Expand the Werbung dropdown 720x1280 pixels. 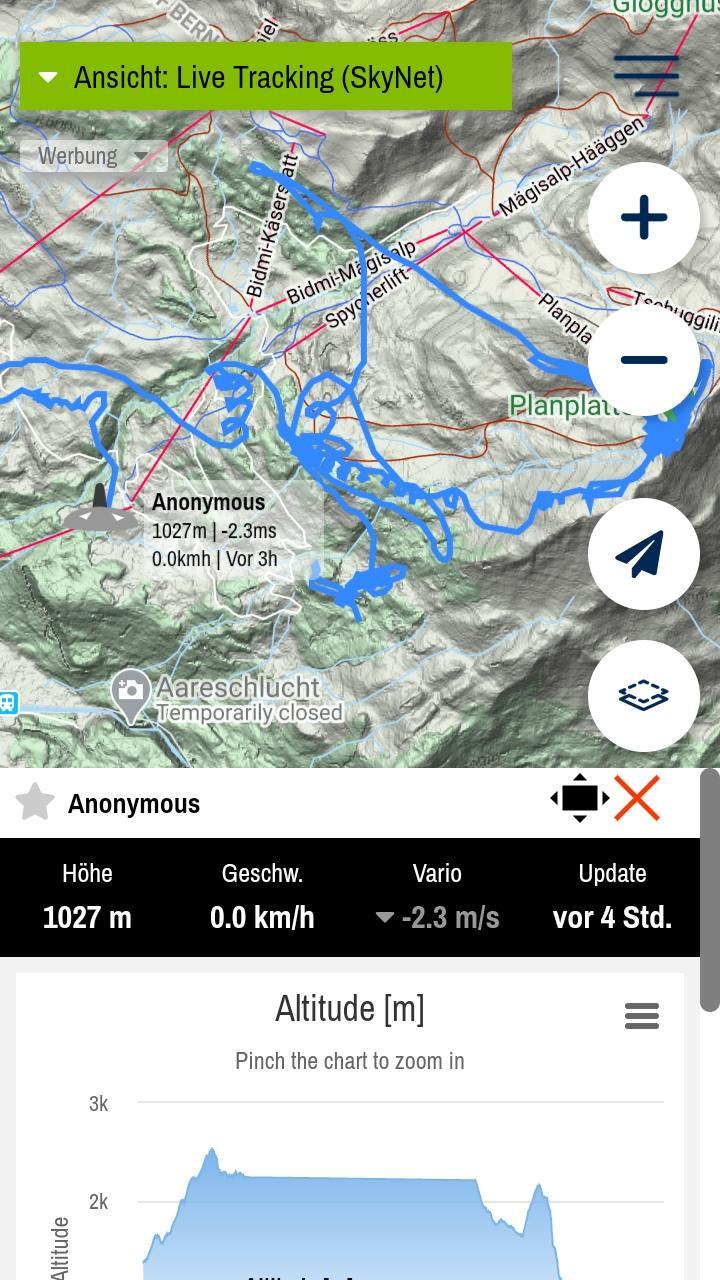point(94,156)
